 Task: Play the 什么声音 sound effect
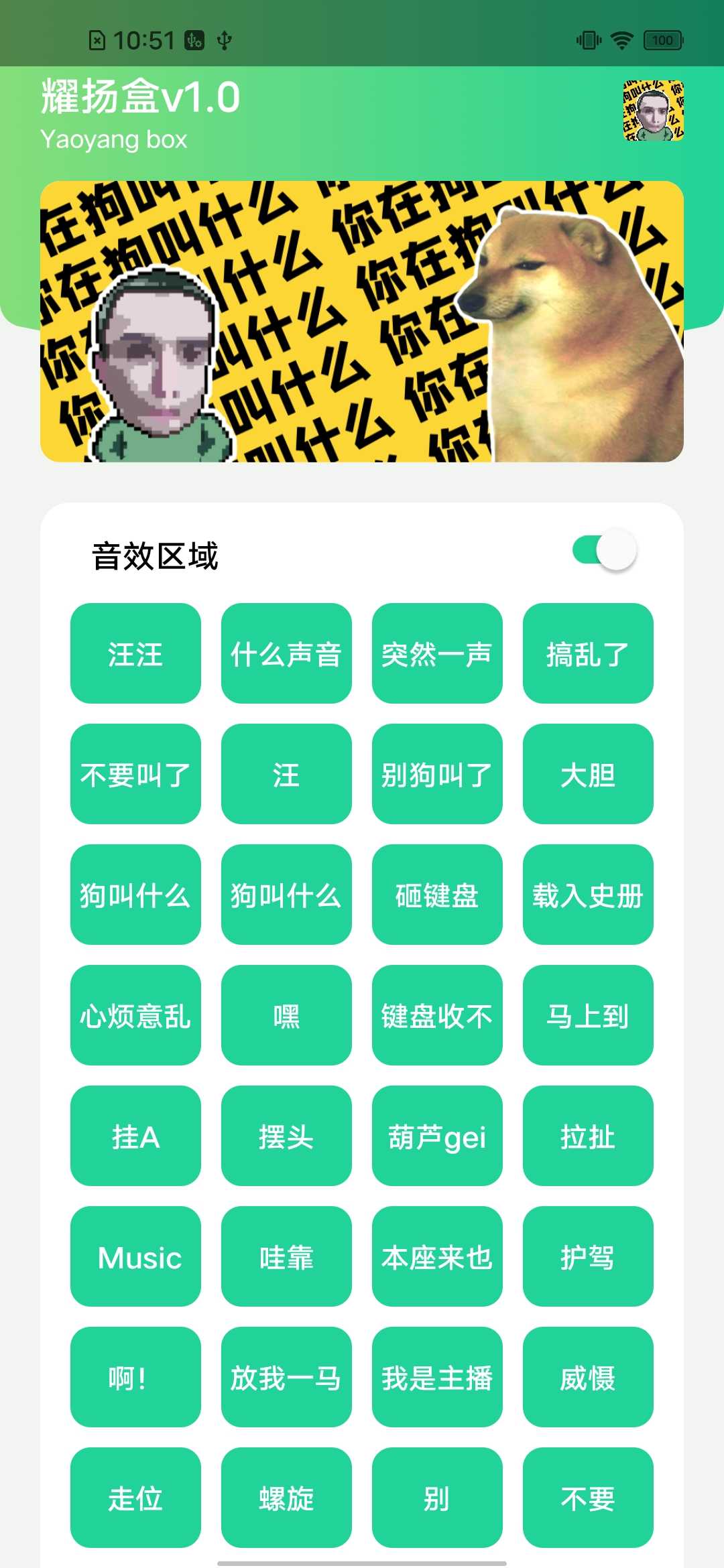click(286, 653)
